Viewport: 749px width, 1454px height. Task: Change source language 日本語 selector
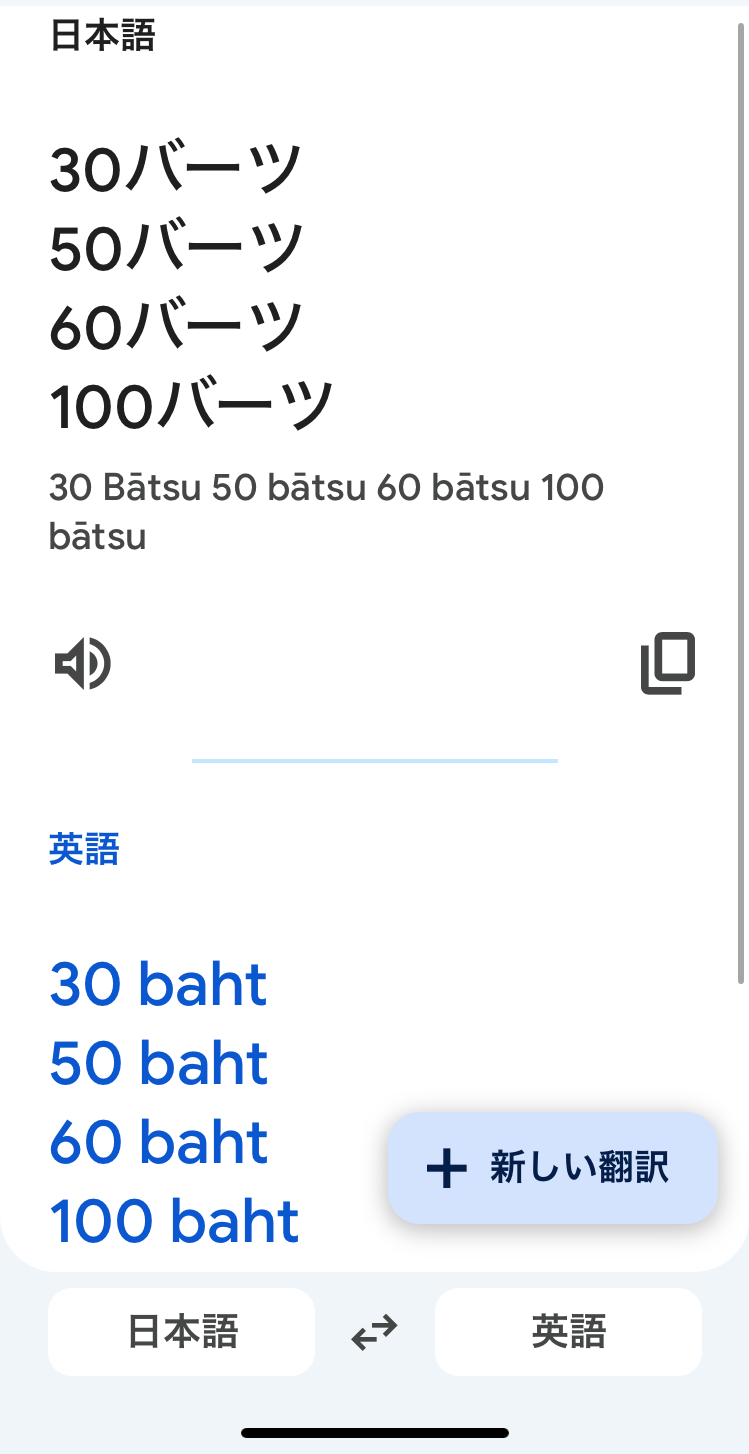(182, 1332)
